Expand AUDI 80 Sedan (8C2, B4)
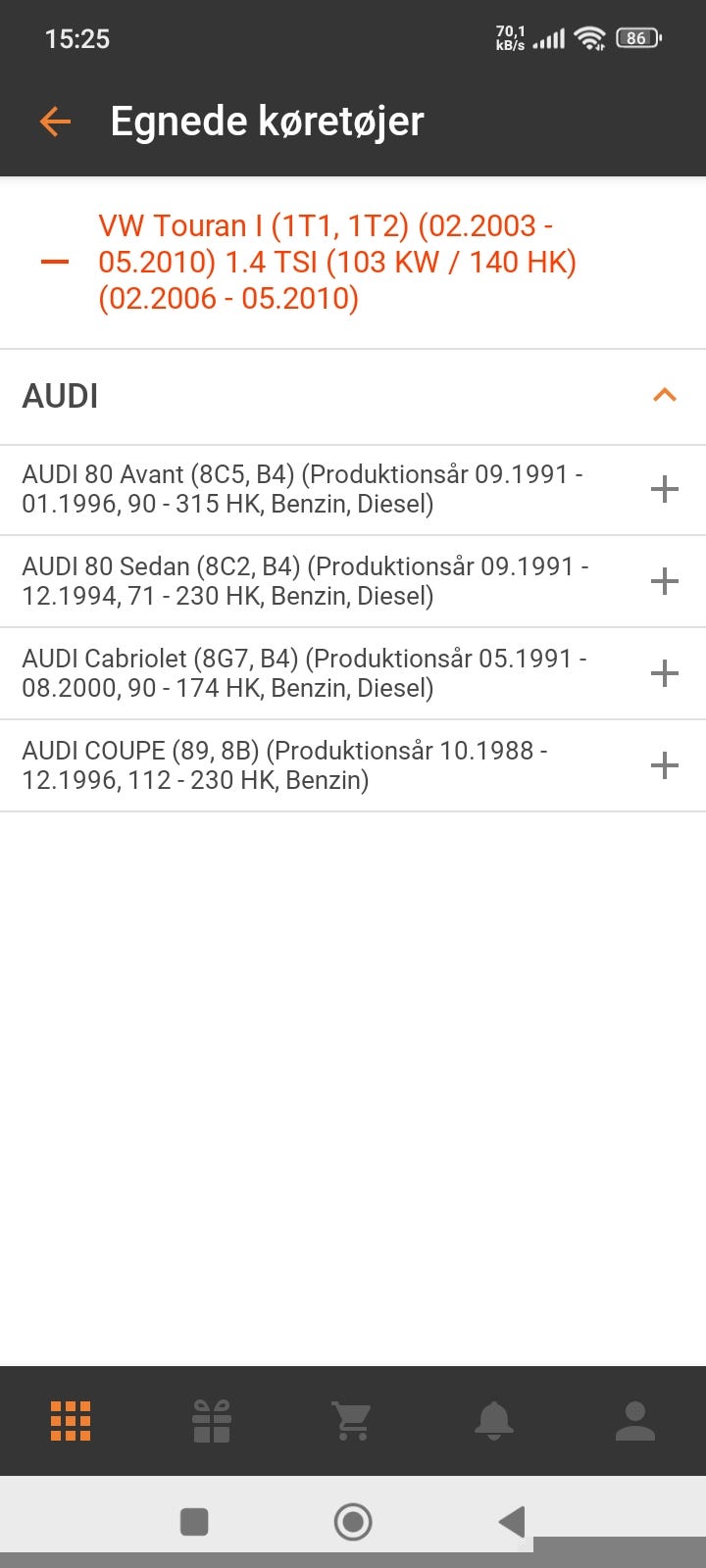Screen dimensions: 706x1568 (x=664, y=581)
